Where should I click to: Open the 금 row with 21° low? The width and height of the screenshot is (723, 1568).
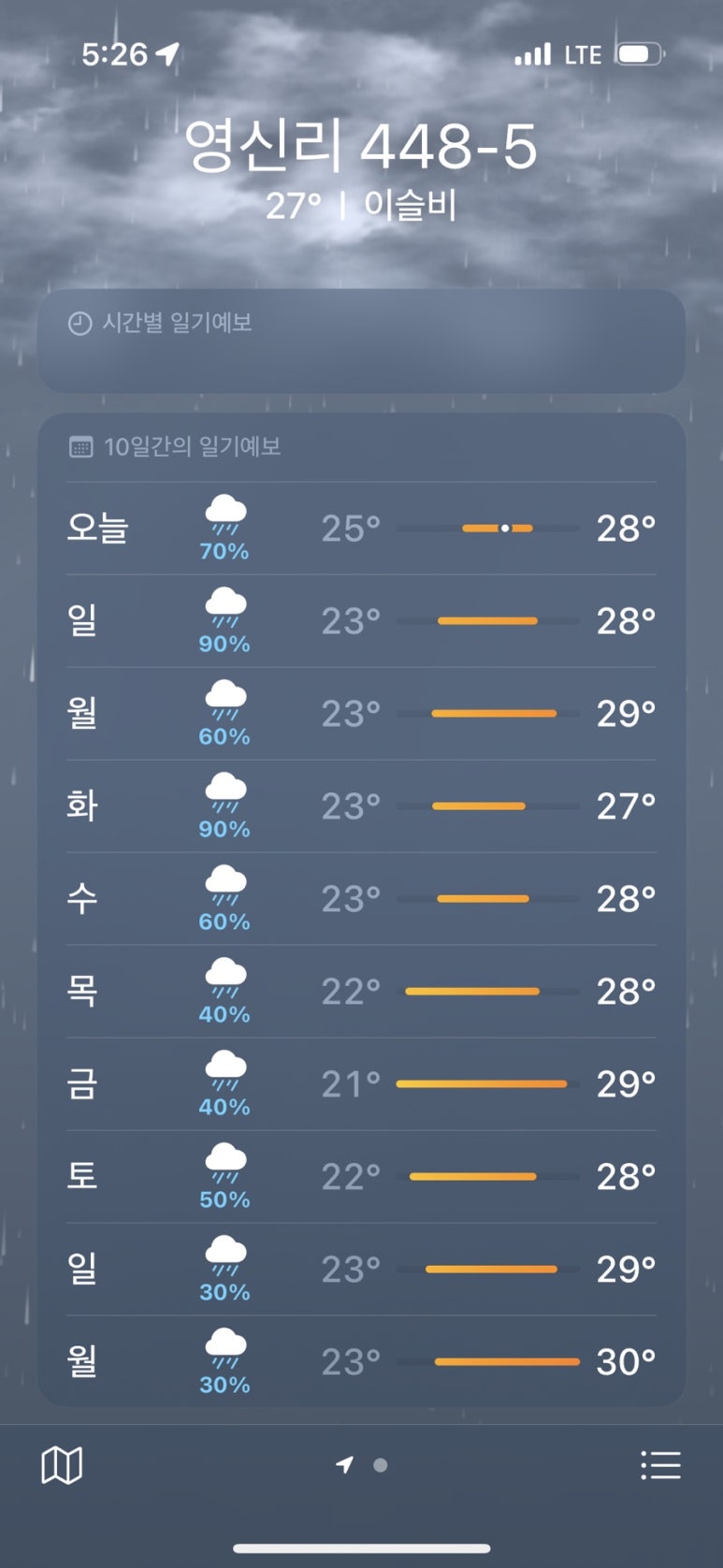pos(361,1083)
